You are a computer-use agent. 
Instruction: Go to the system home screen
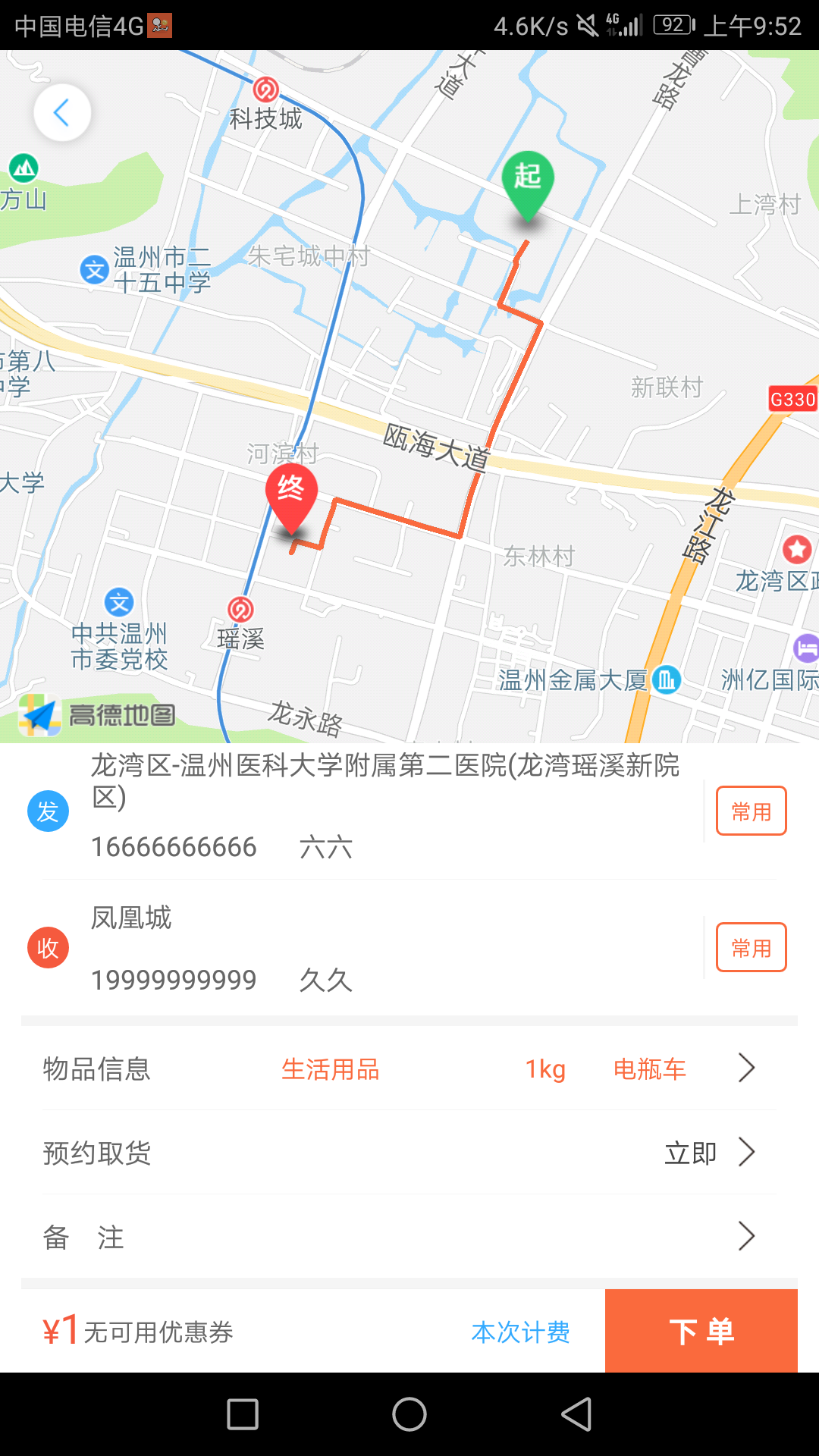409,1414
